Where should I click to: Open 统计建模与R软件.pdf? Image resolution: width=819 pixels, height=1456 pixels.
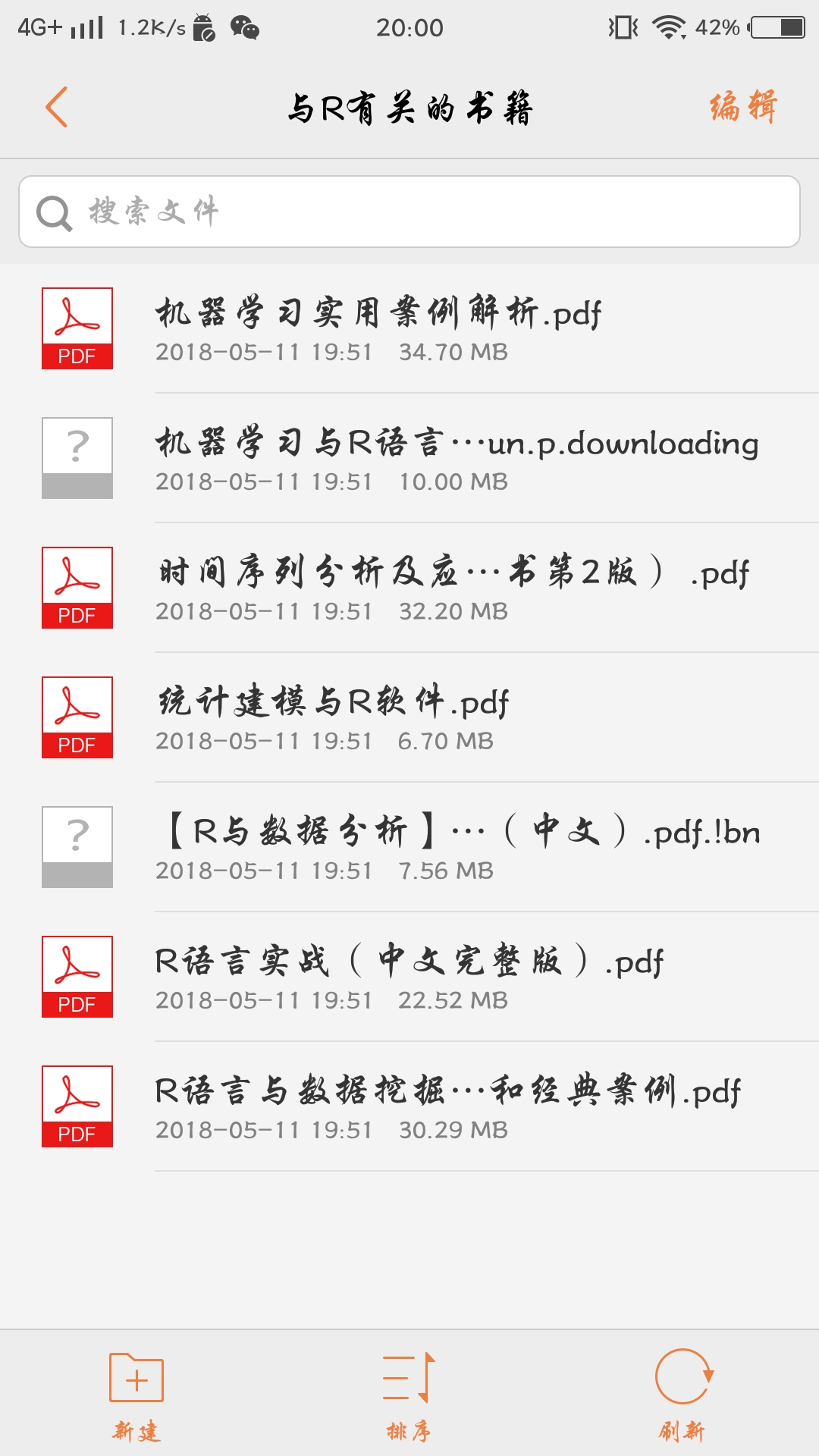(x=409, y=718)
